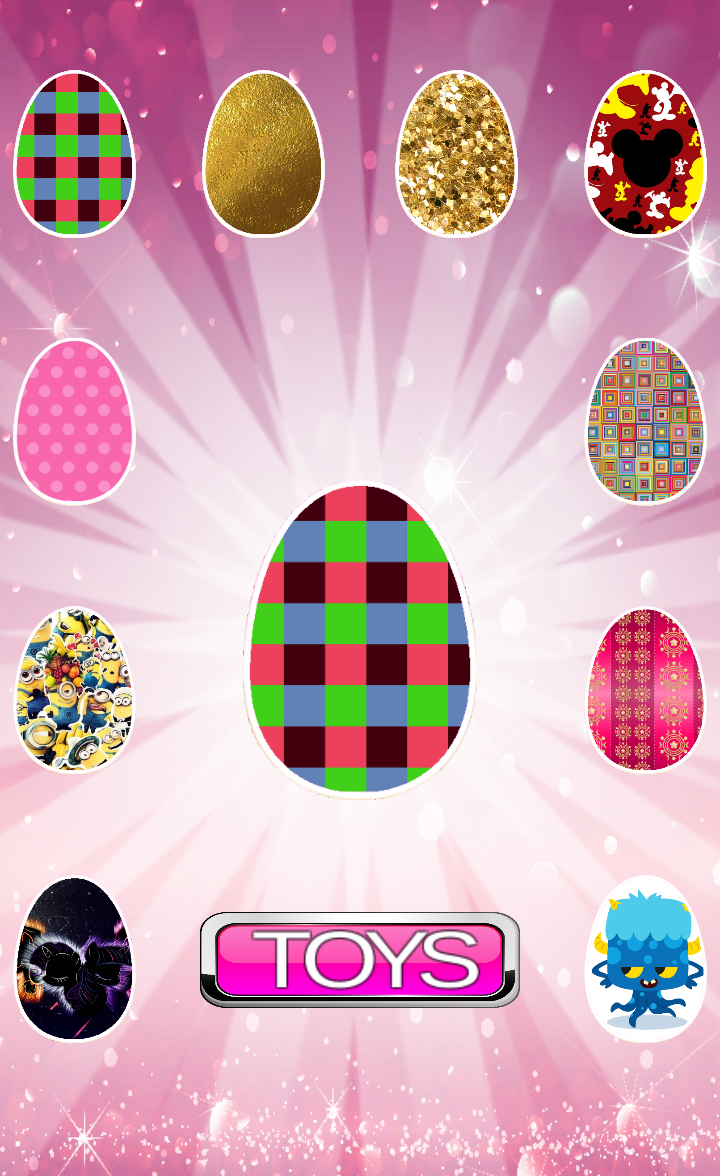Select the colorful squares pattern egg
The image size is (720, 1176).
pyautogui.click(x=645, y=422)
